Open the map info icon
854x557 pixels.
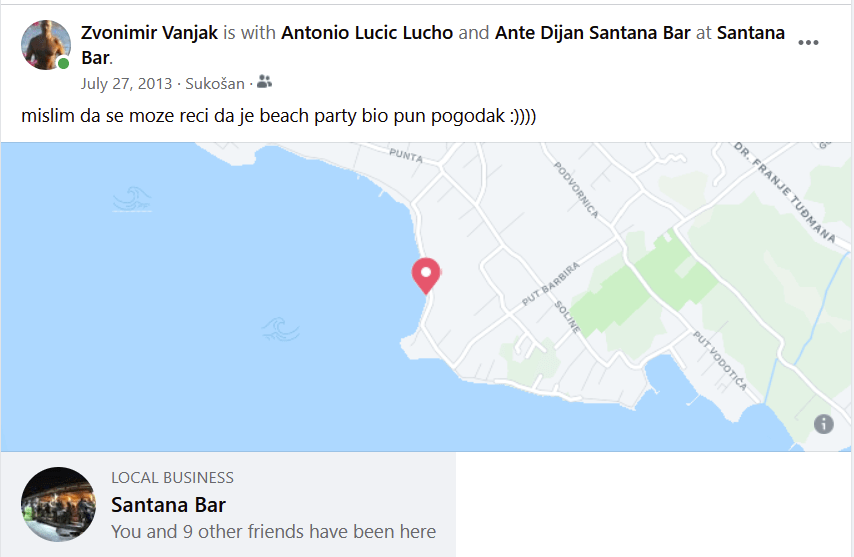click(823, 423)
